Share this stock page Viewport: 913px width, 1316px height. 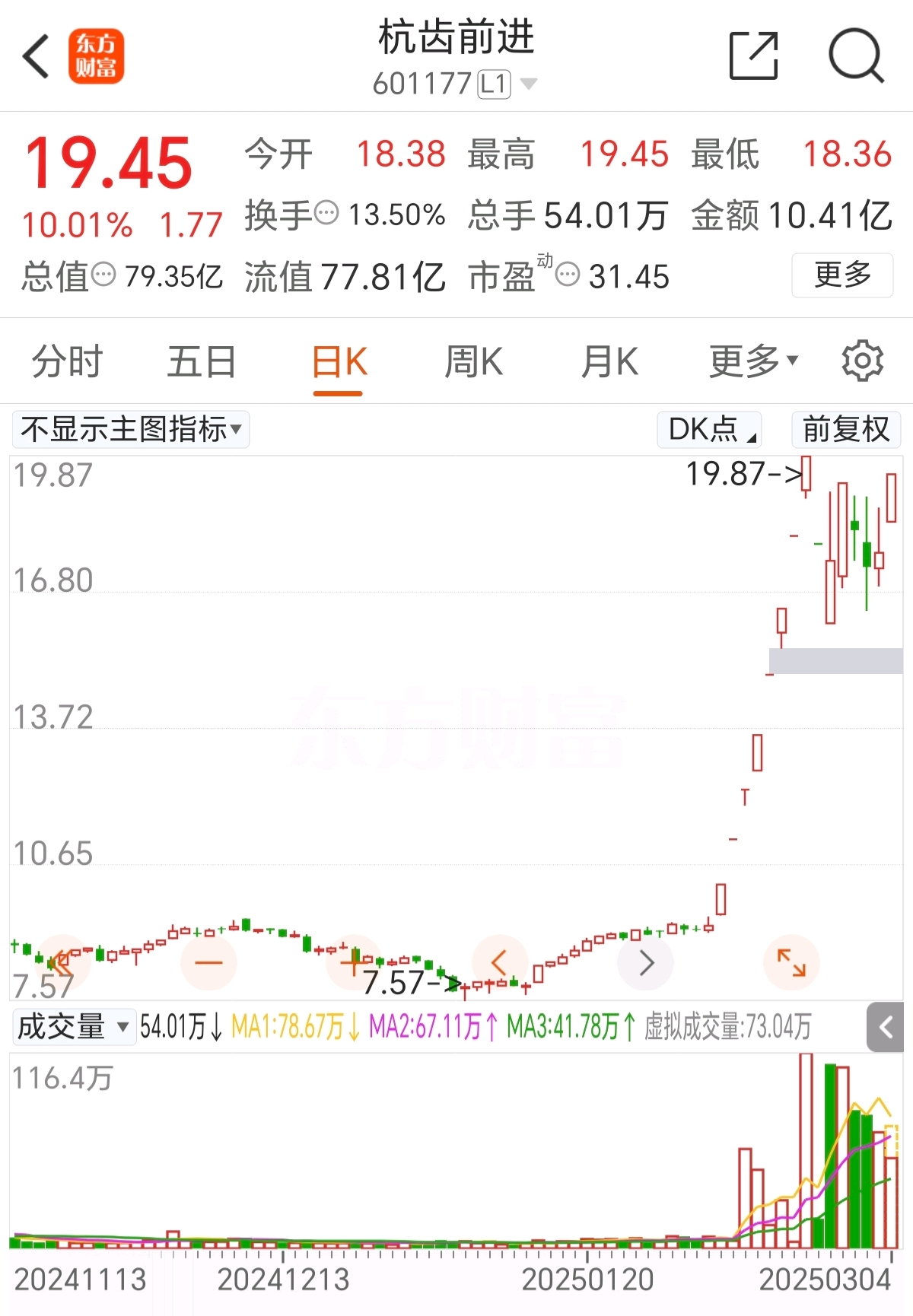[753, 56]
